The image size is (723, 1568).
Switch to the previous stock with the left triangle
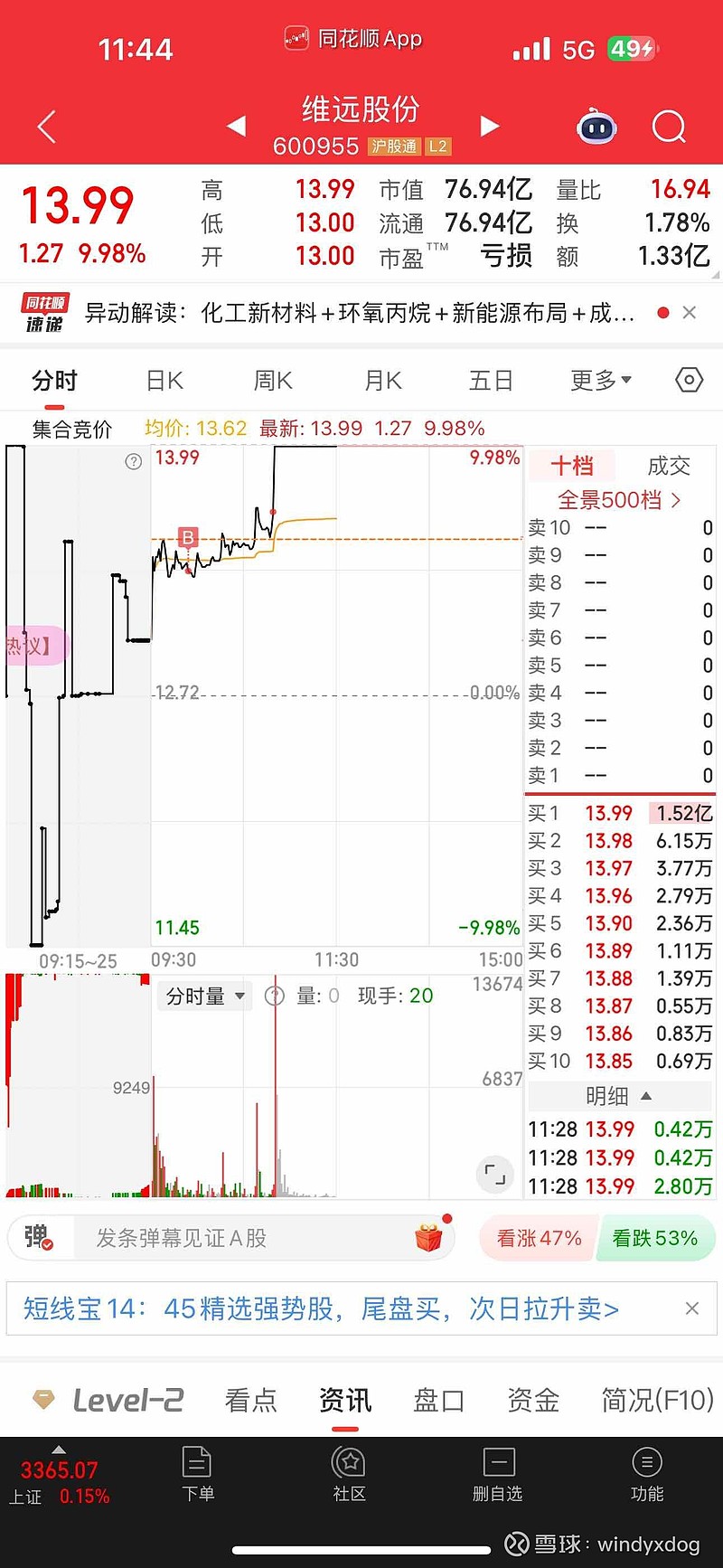[237, 126]
